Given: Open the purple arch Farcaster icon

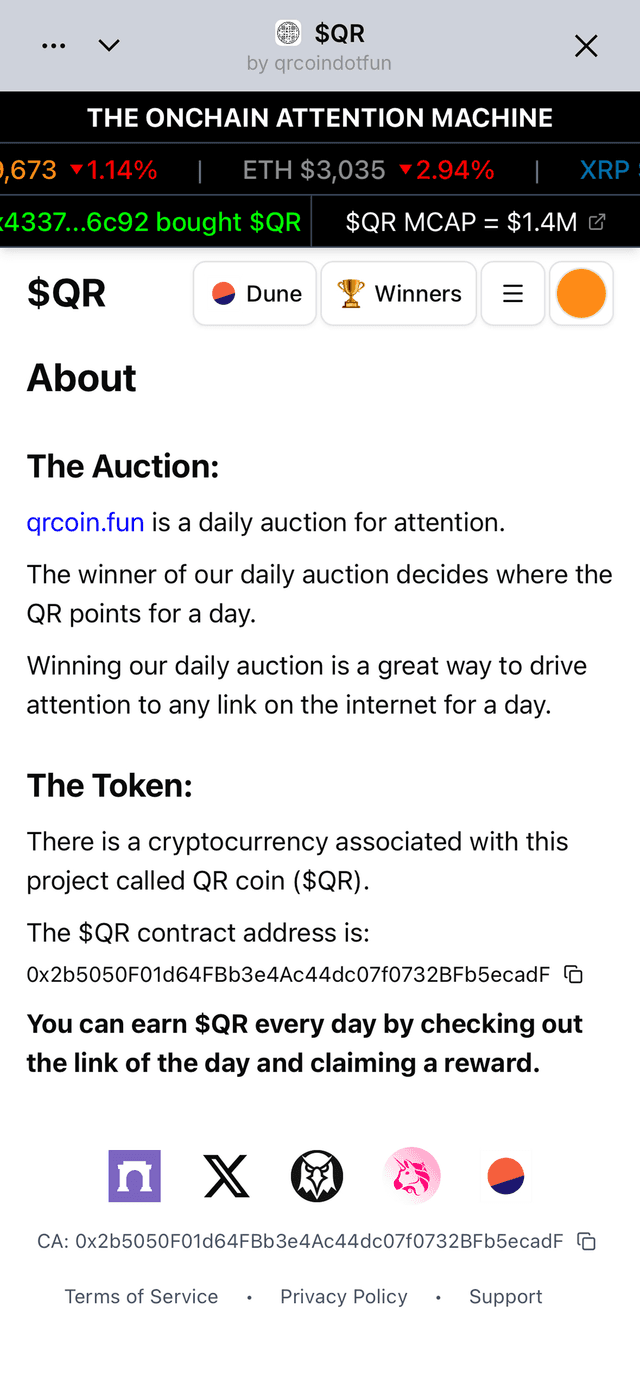Looking at the screenshot, I should coord(134,1175).
